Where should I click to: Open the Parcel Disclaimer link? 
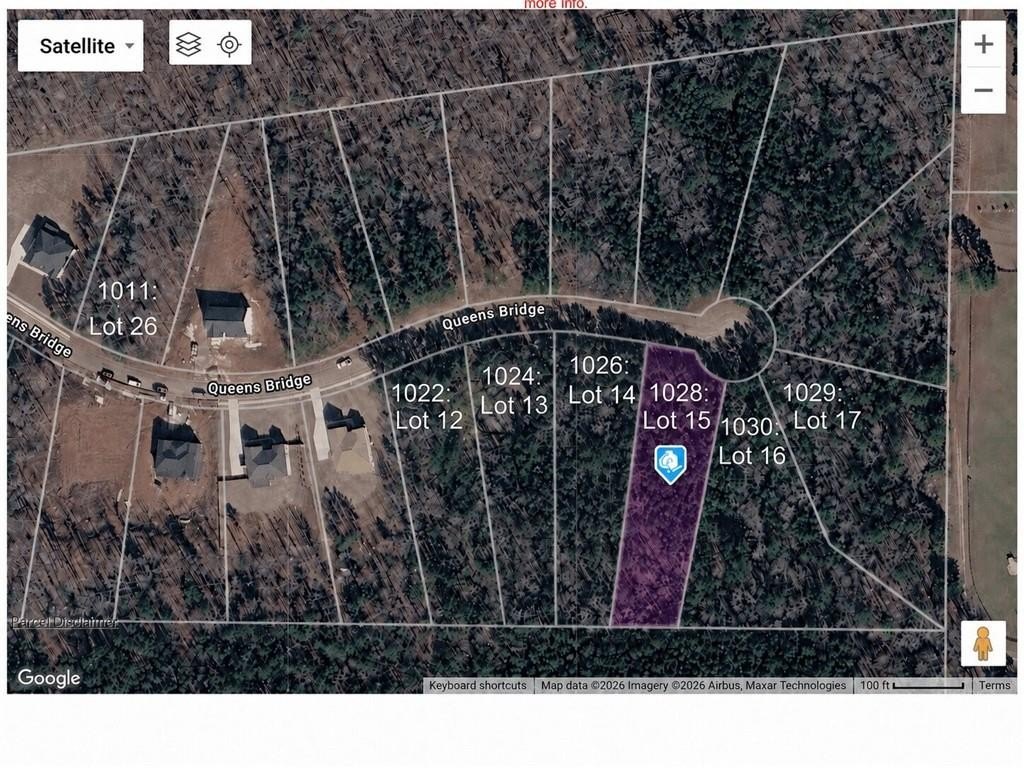[64, 622]
